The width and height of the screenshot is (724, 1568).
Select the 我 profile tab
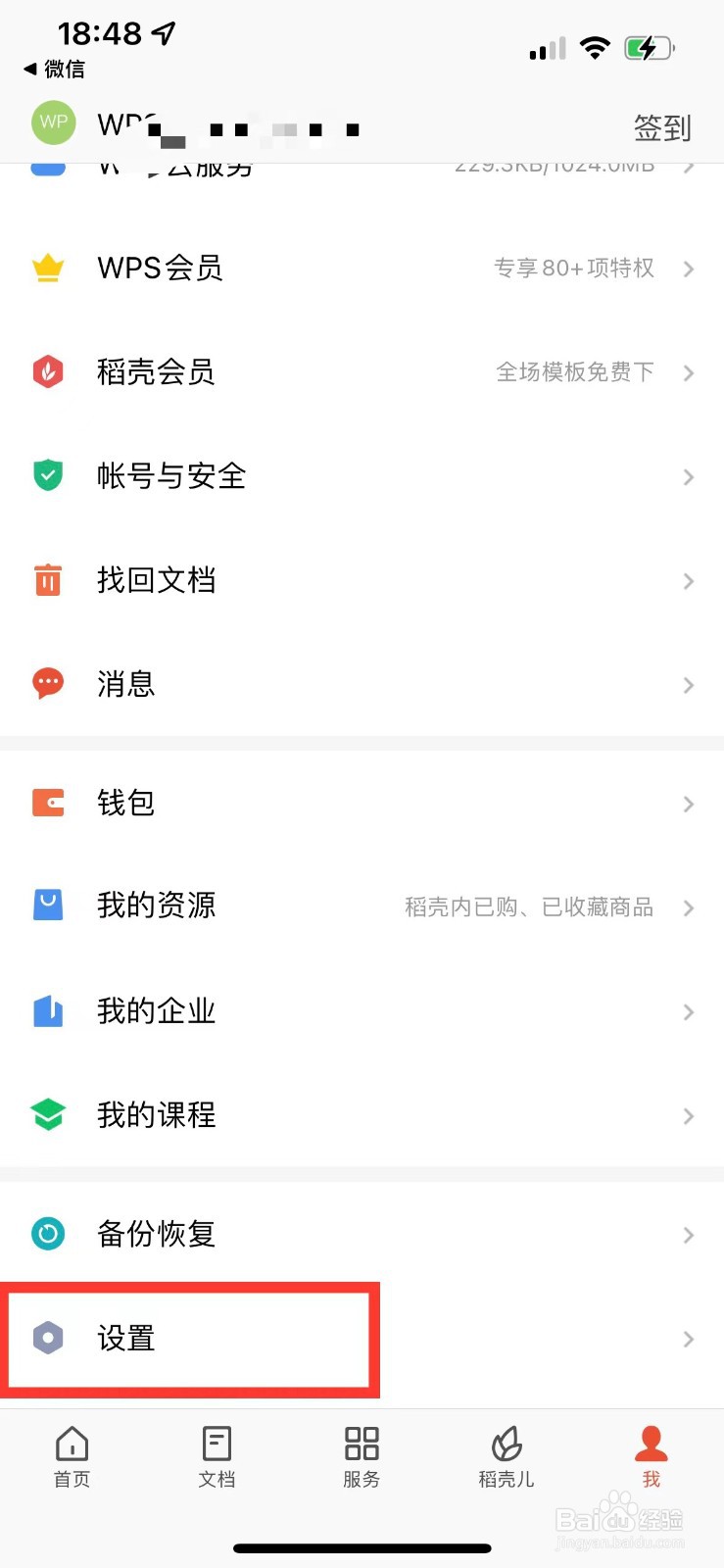click(x=651, y=1456)
